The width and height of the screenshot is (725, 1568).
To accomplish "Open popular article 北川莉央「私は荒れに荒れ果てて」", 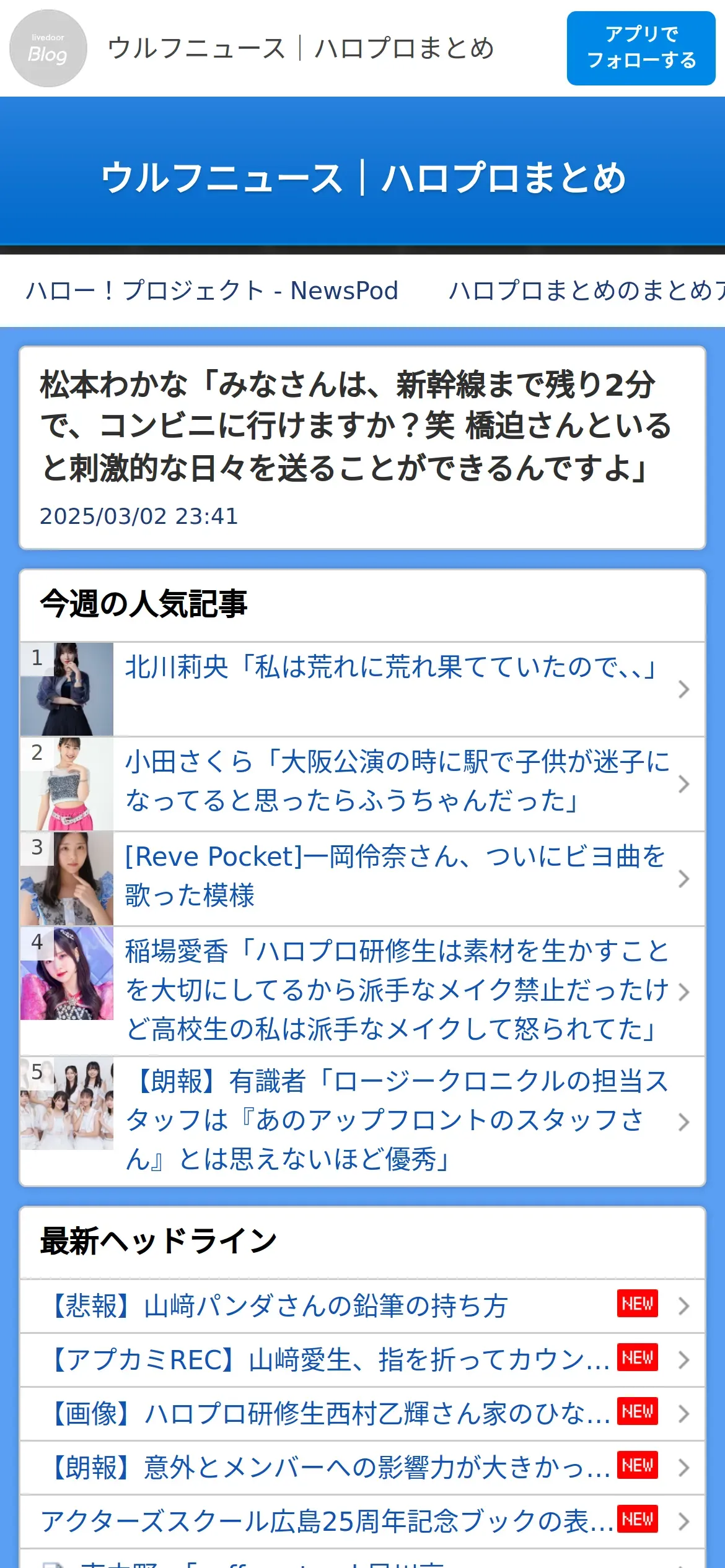I will pyautogui.click(x=362, y=689).
